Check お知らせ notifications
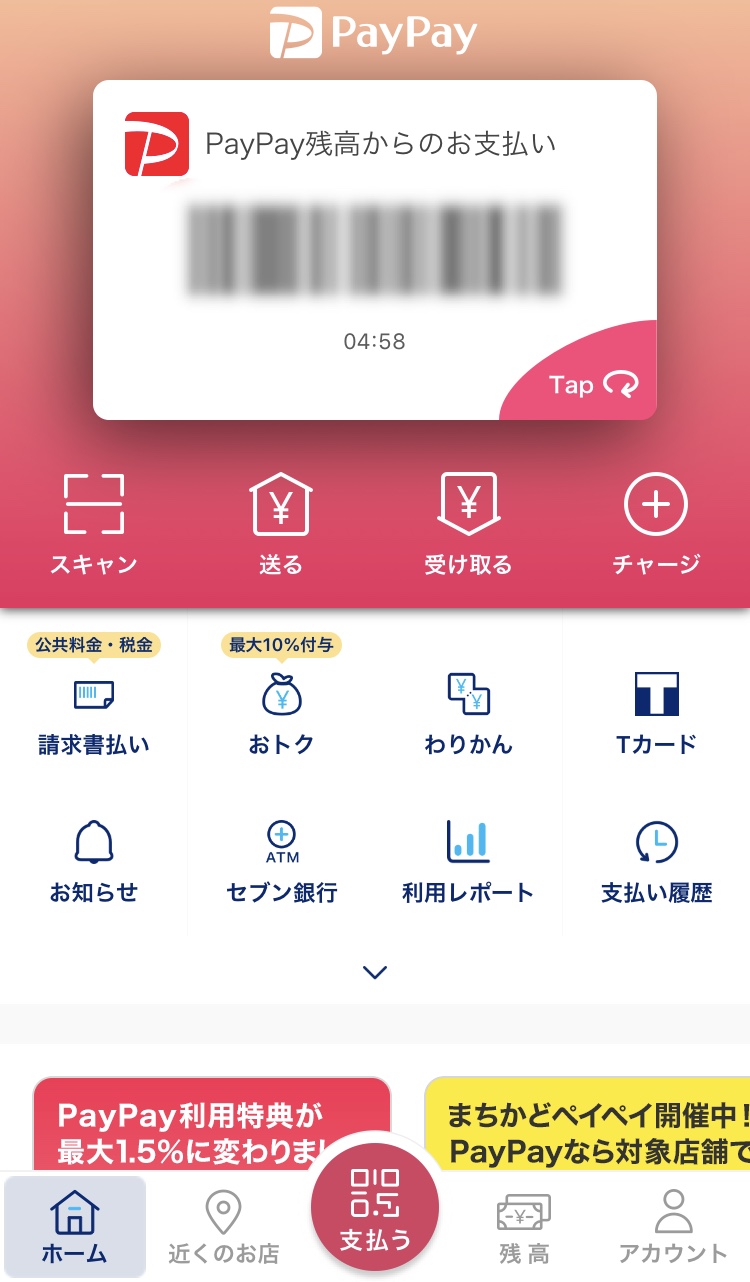750x1282 pixels. (94, 863)
